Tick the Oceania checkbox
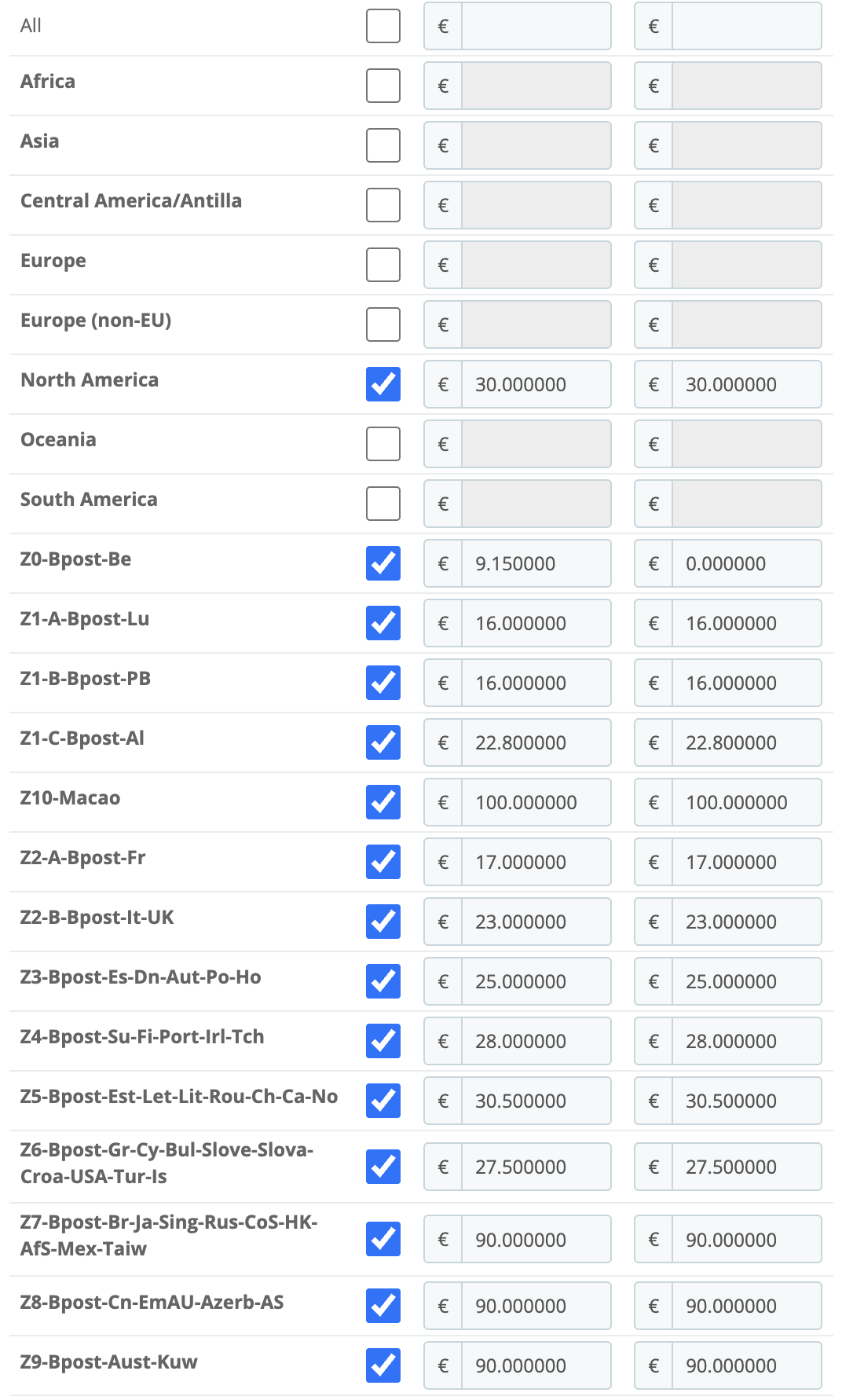Image resolution: width=842 pixels, height=1400 pixels. 383,444
